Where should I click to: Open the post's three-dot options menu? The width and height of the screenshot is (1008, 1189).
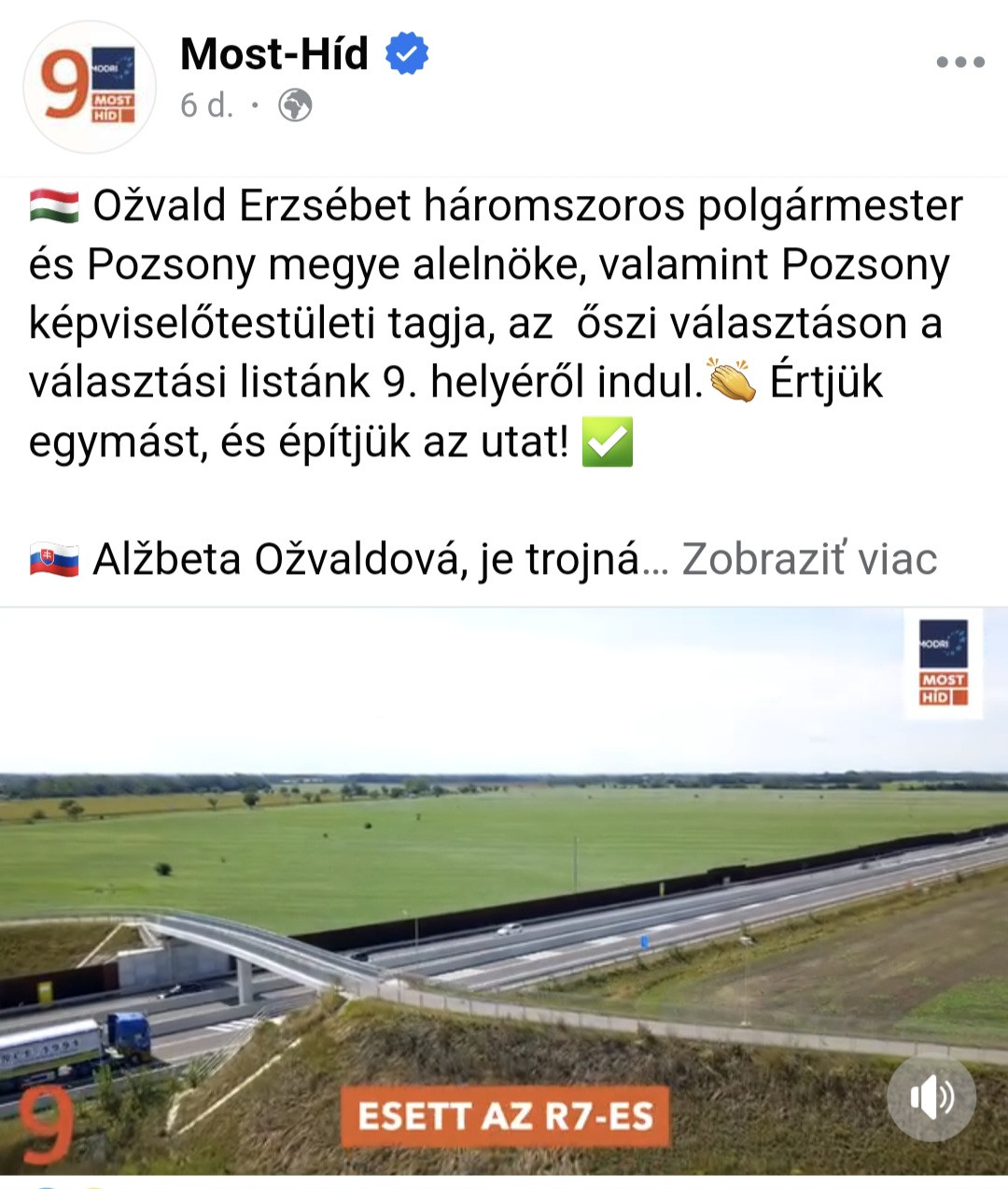[960, 63]
